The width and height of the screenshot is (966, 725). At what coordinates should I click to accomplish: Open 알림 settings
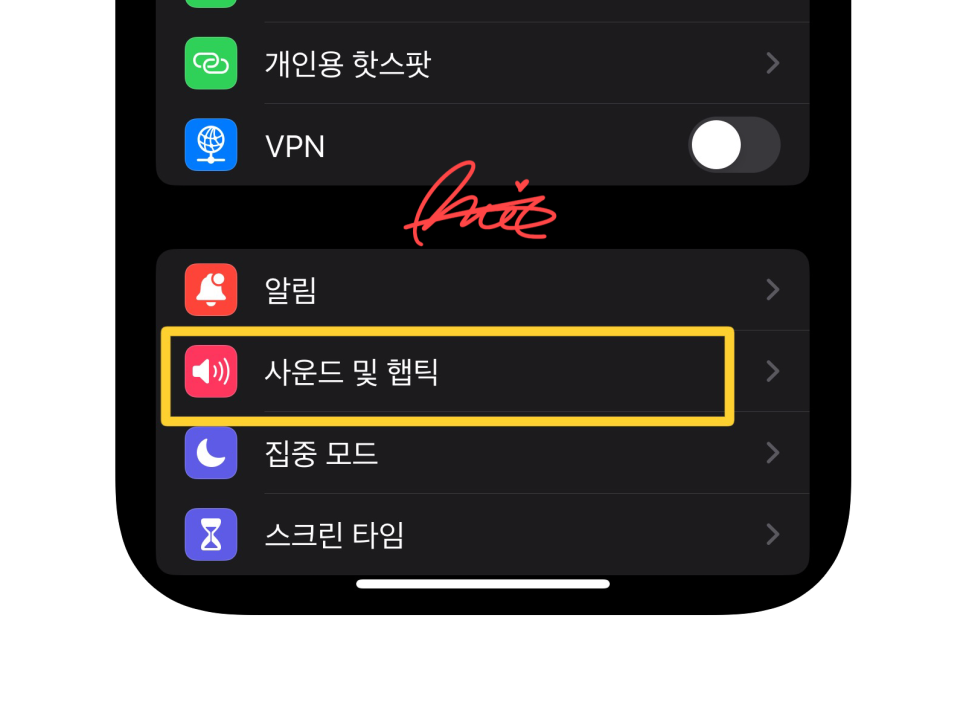click(480, 290)
